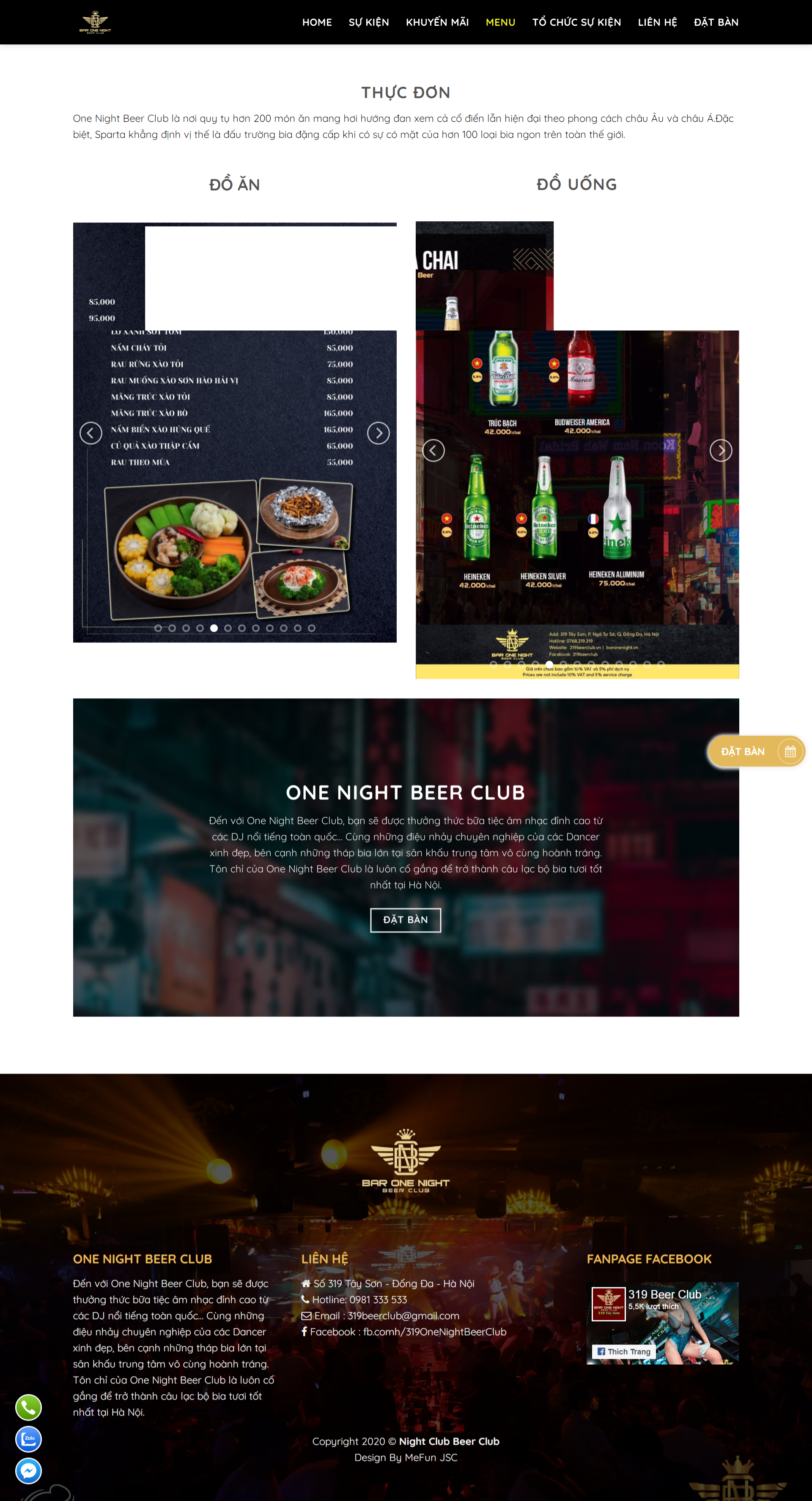Show previous drinks menu slide
The width and height of the screenshot is (812, 1501).
coord(433,450)
